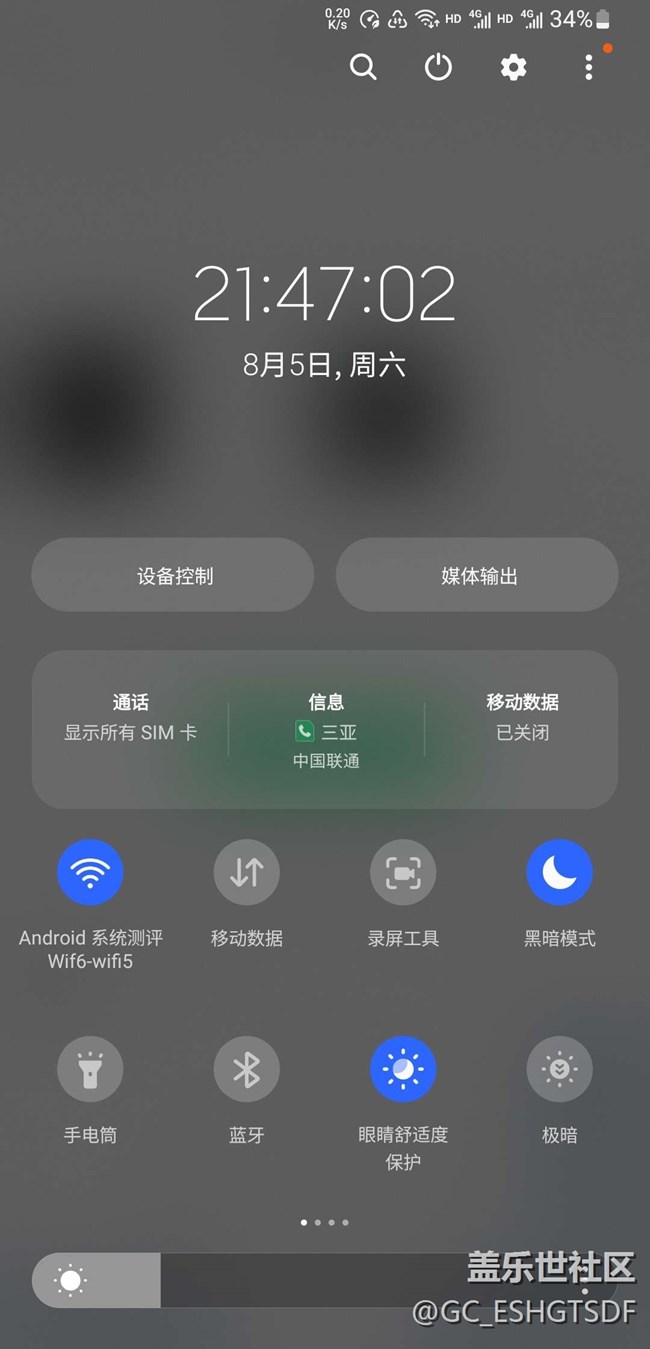Tap the brightness slider bar
This screenshot has height=1349, width=650.
(x=300, y=1281)
